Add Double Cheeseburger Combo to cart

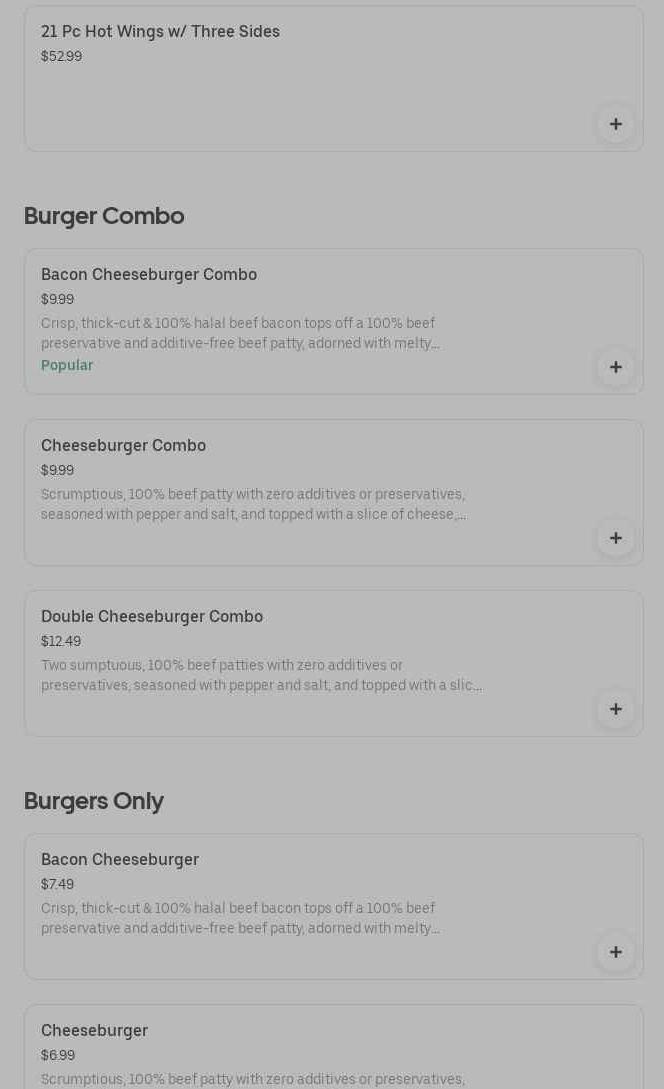point(615,709)
